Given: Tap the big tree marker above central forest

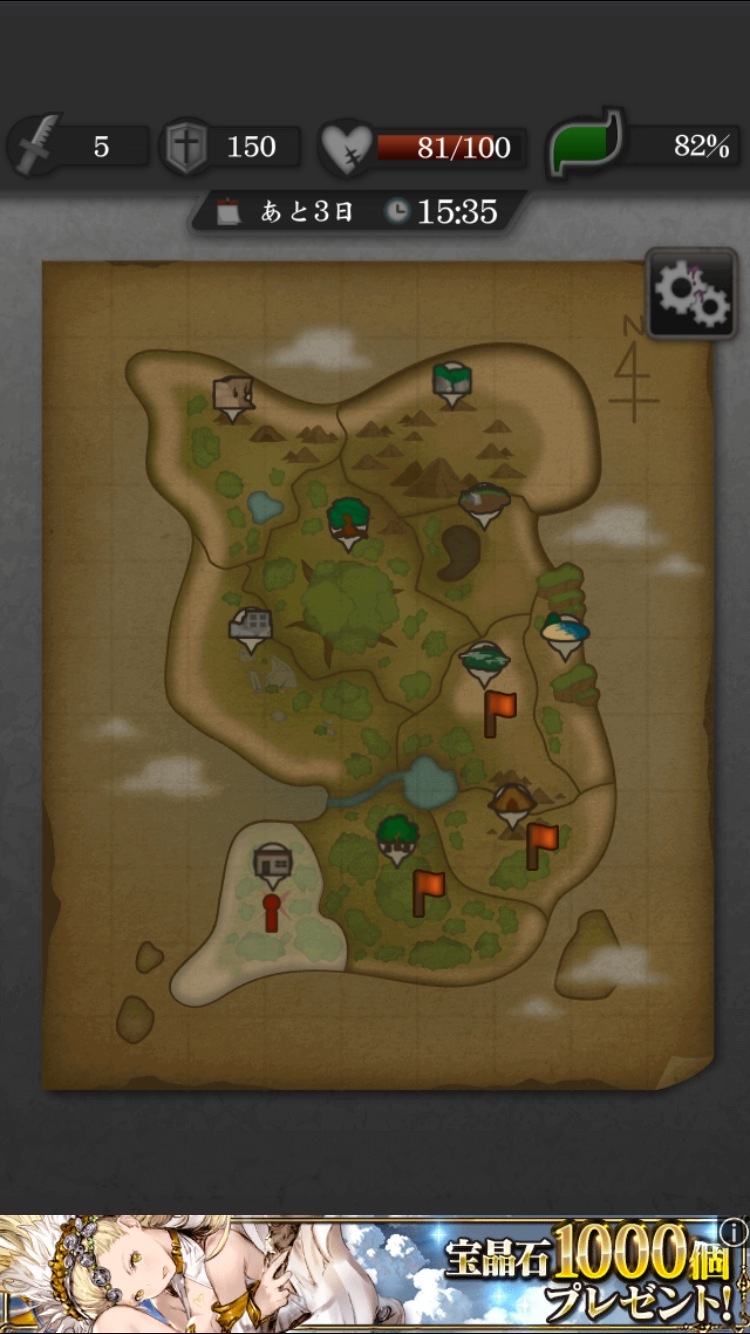Looking at the screenshot, I should (348, 520).
